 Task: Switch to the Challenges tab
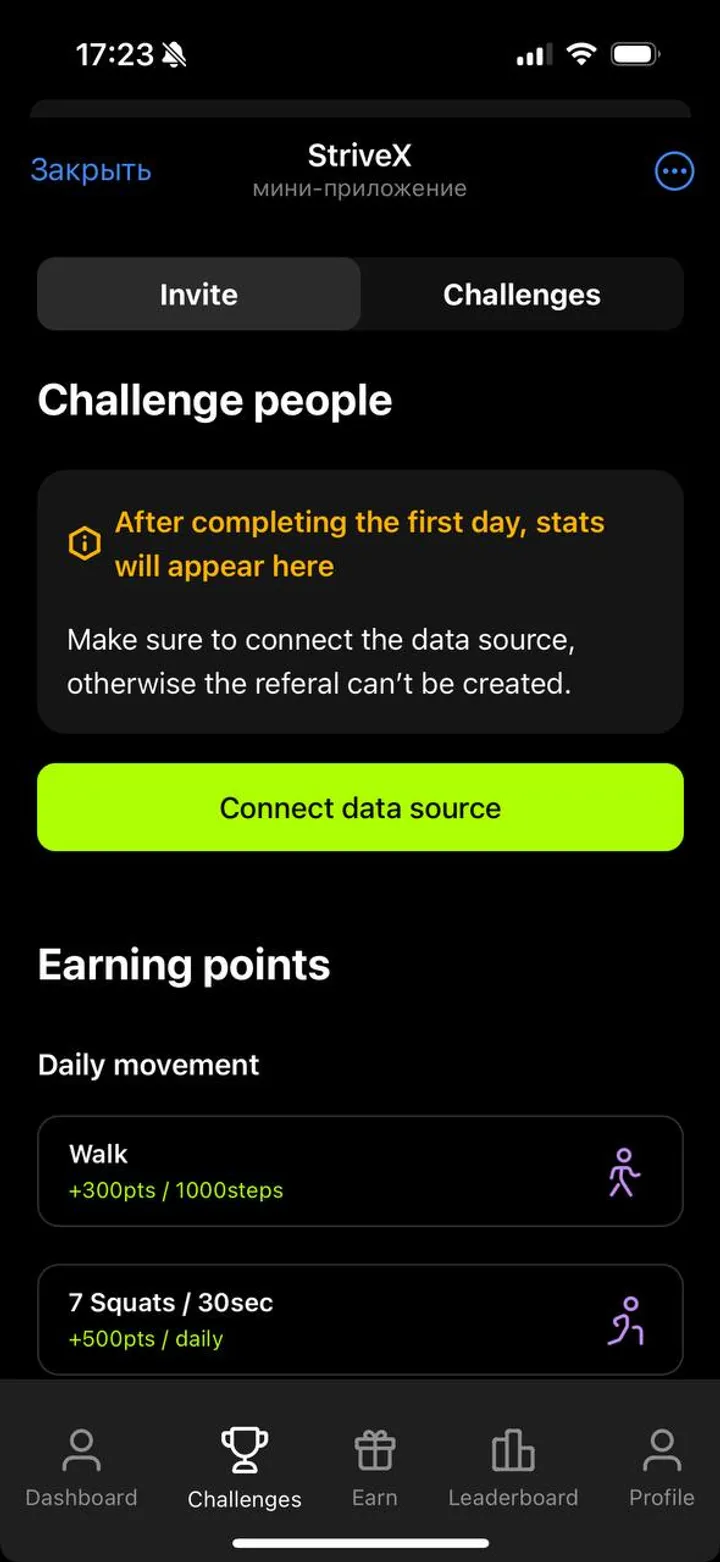click(520, 294)
